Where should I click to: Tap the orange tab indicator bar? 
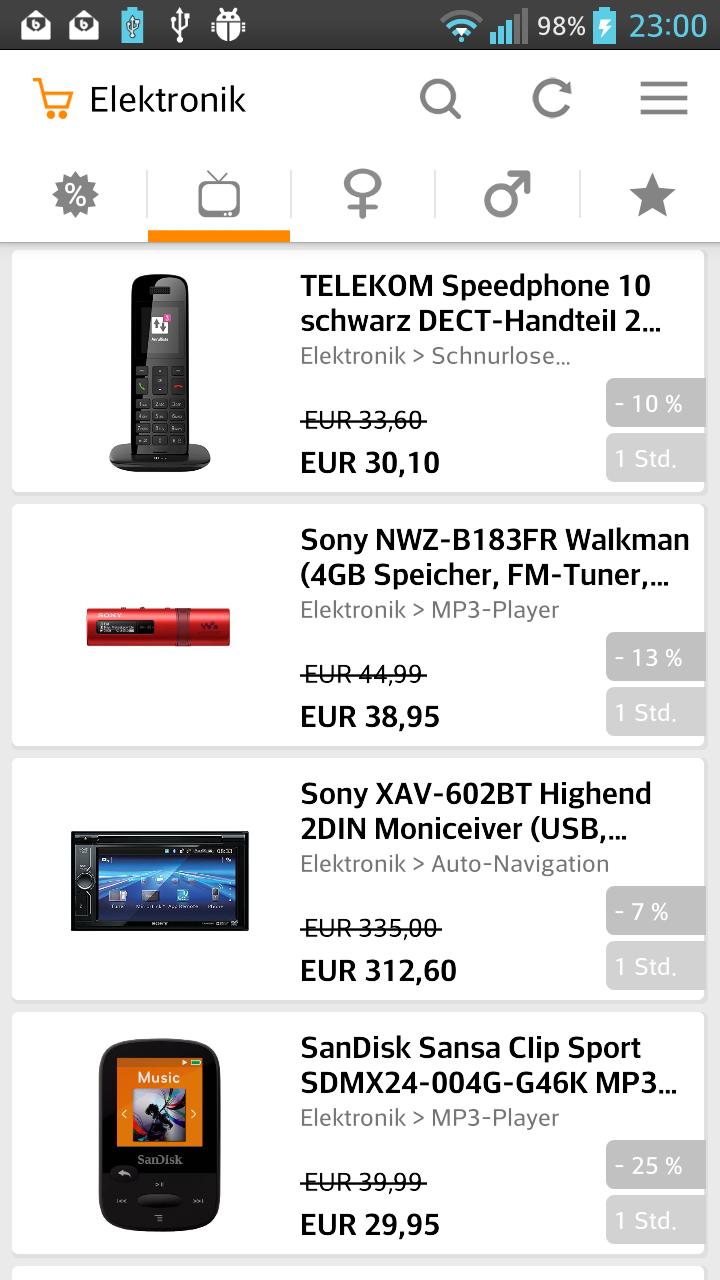point(218,237)
